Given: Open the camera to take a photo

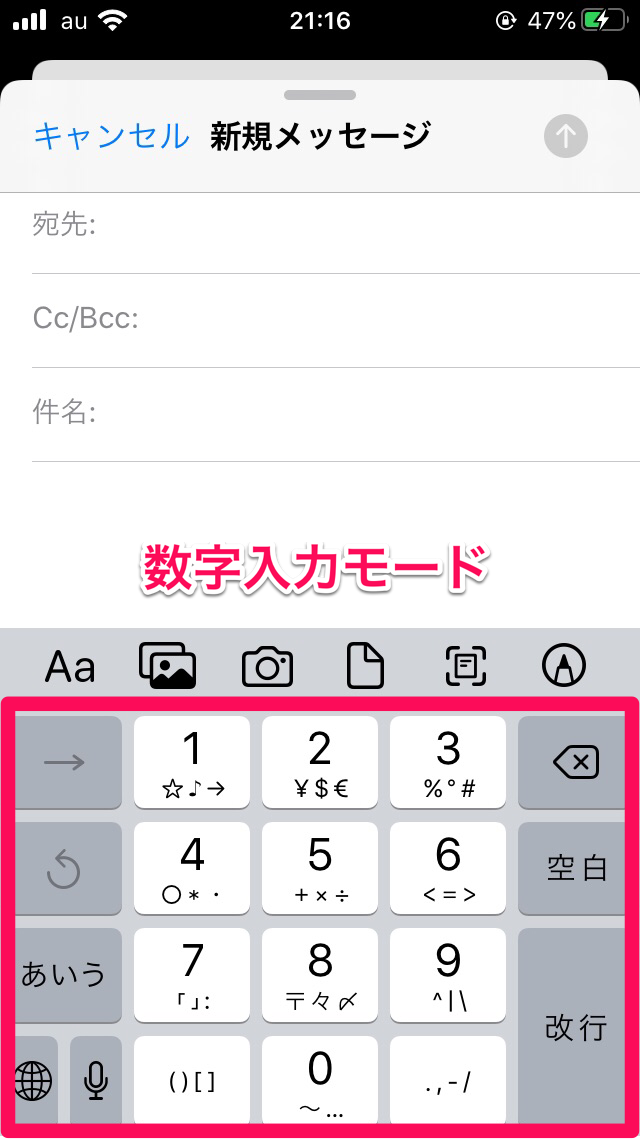Looking at the screenshot, I should pos(267,666).
